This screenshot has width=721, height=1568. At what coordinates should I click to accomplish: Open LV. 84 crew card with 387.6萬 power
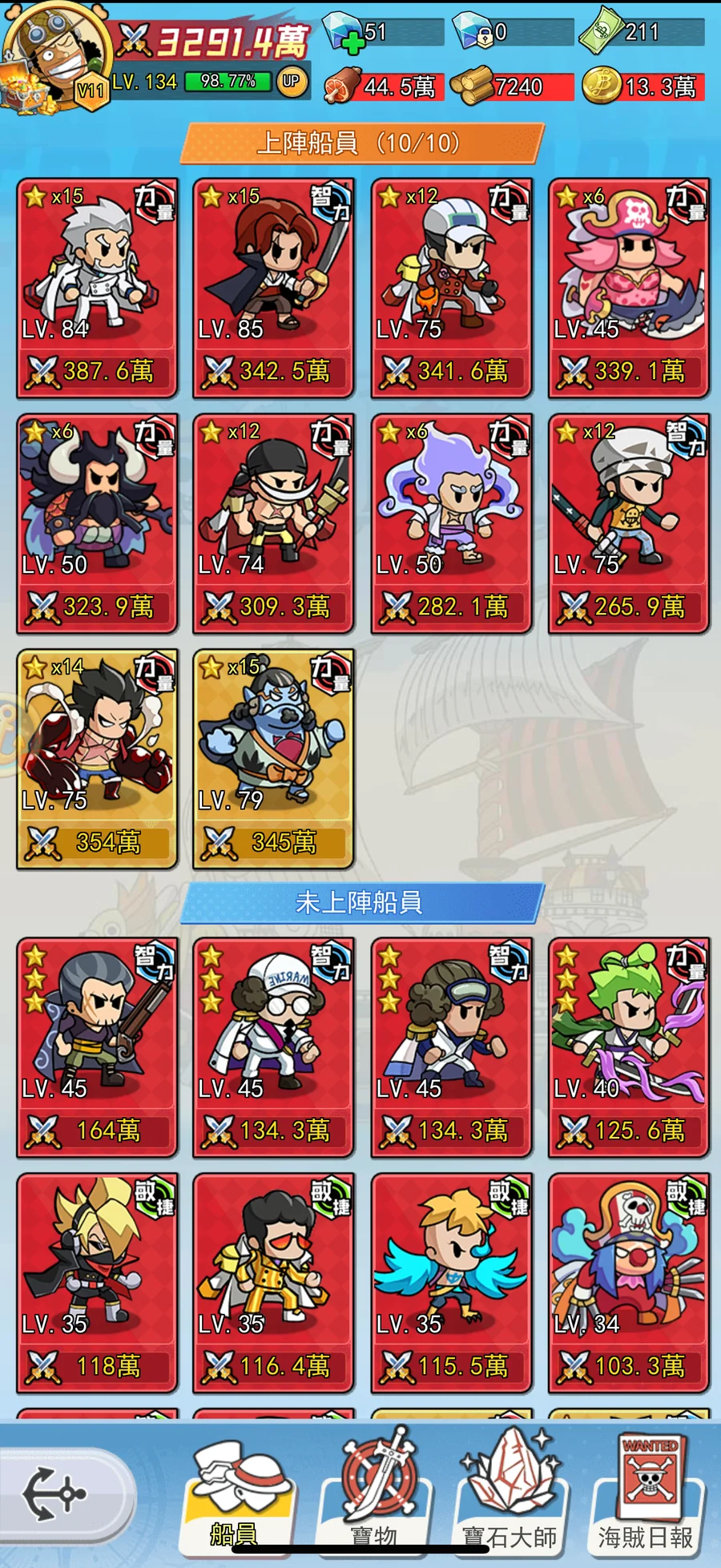coord(97,287)
